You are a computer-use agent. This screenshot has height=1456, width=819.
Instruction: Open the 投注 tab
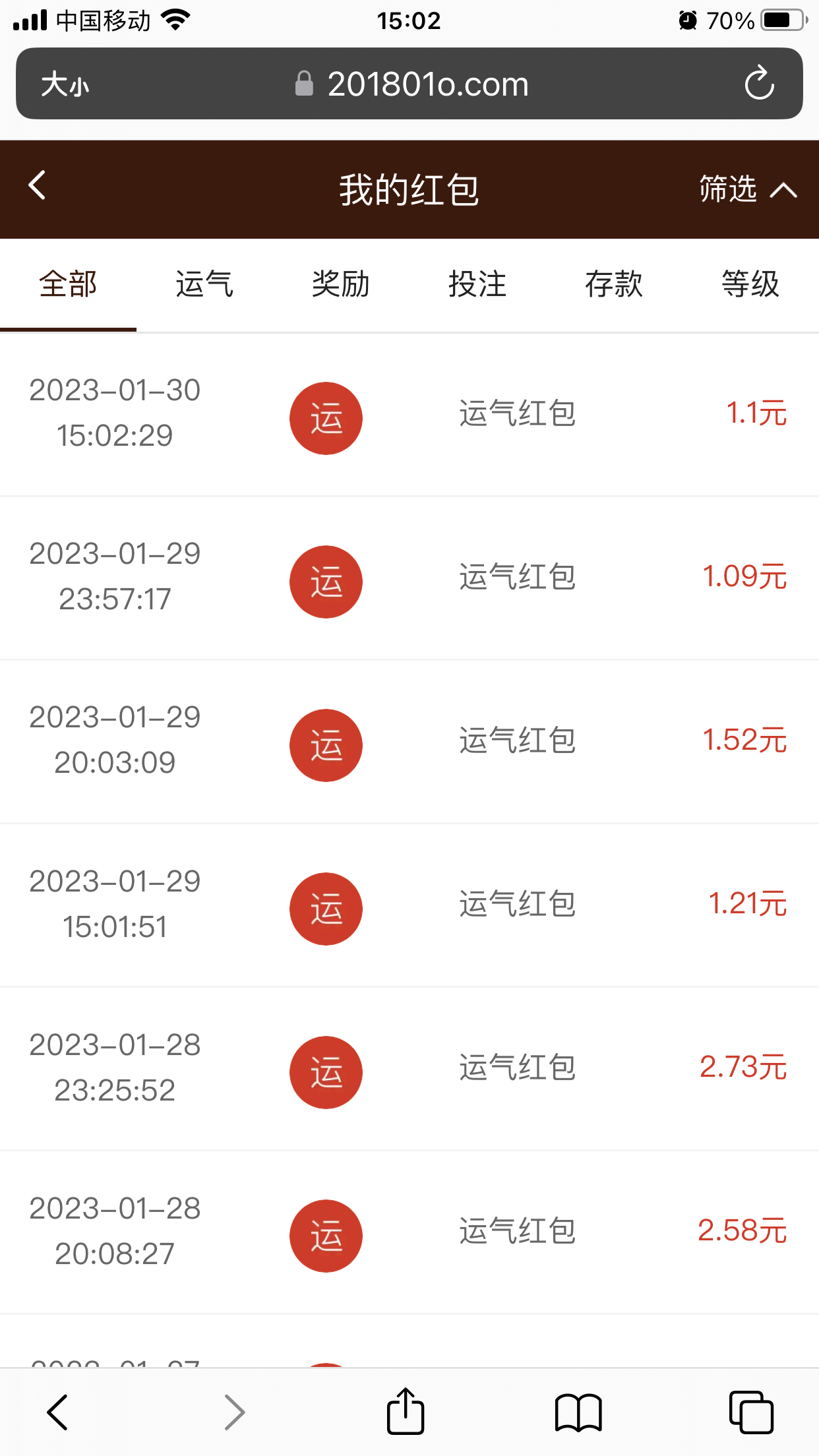[477, 285]
